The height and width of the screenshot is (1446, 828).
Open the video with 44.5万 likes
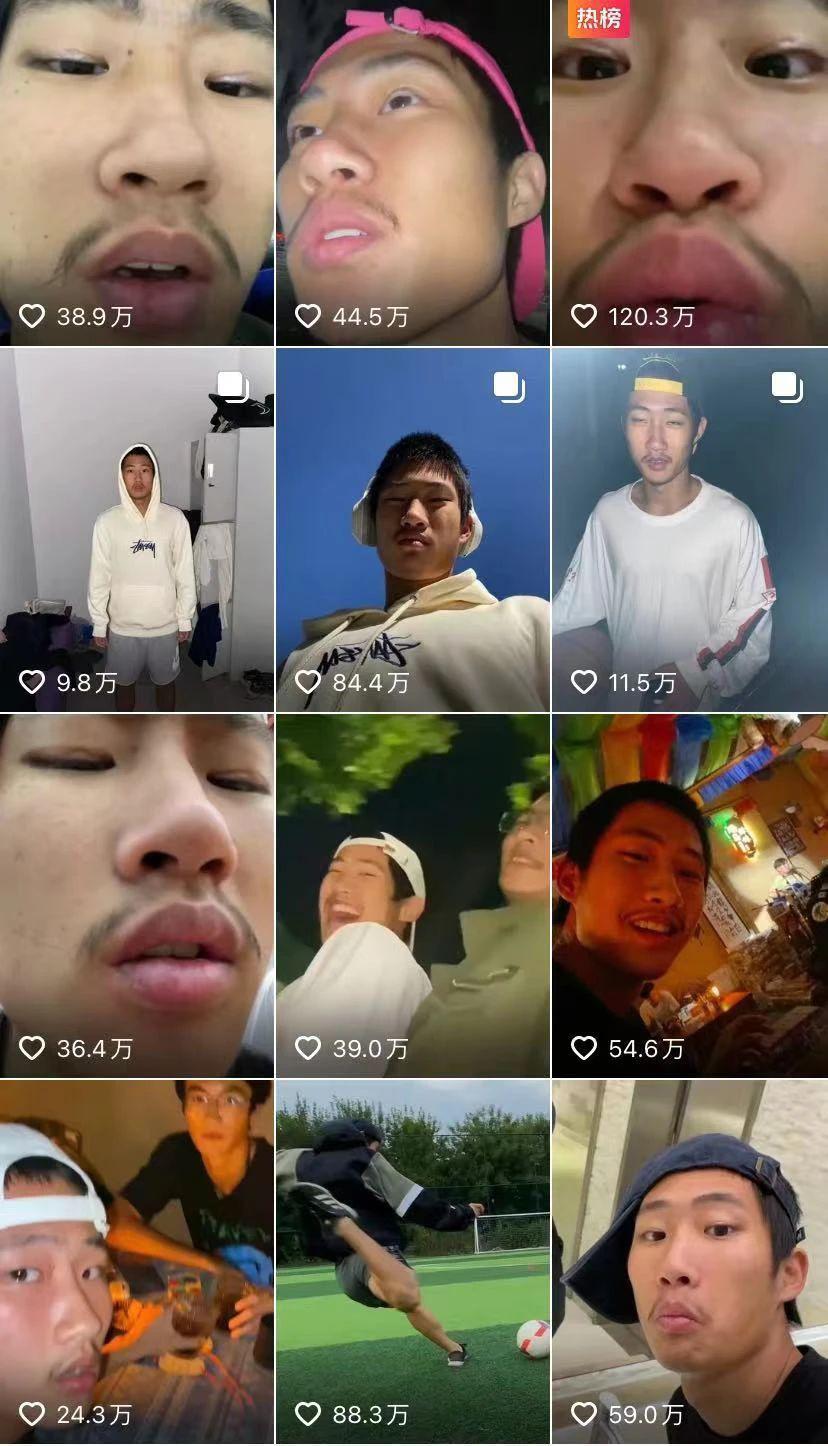(x=413, y=172)
